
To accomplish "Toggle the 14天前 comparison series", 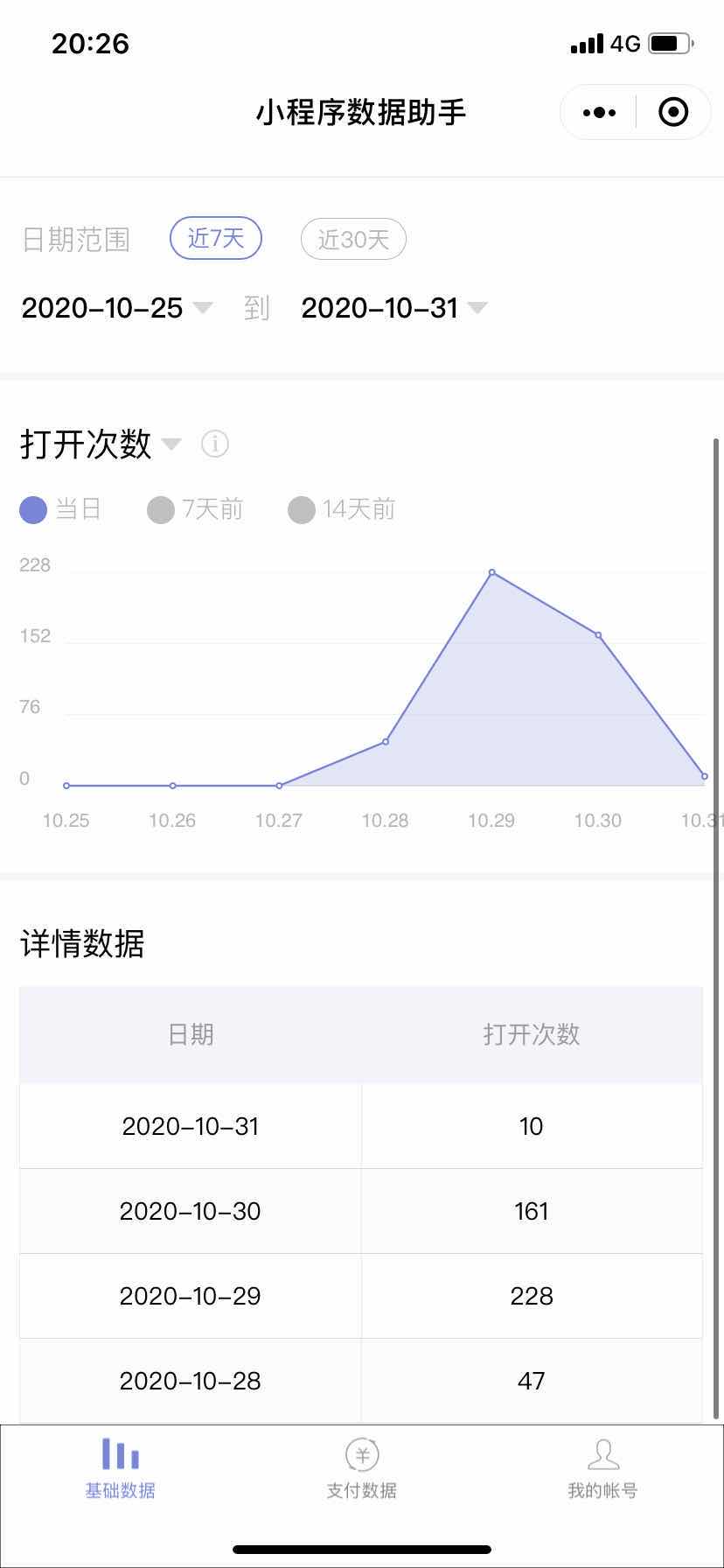I will 342,509.
